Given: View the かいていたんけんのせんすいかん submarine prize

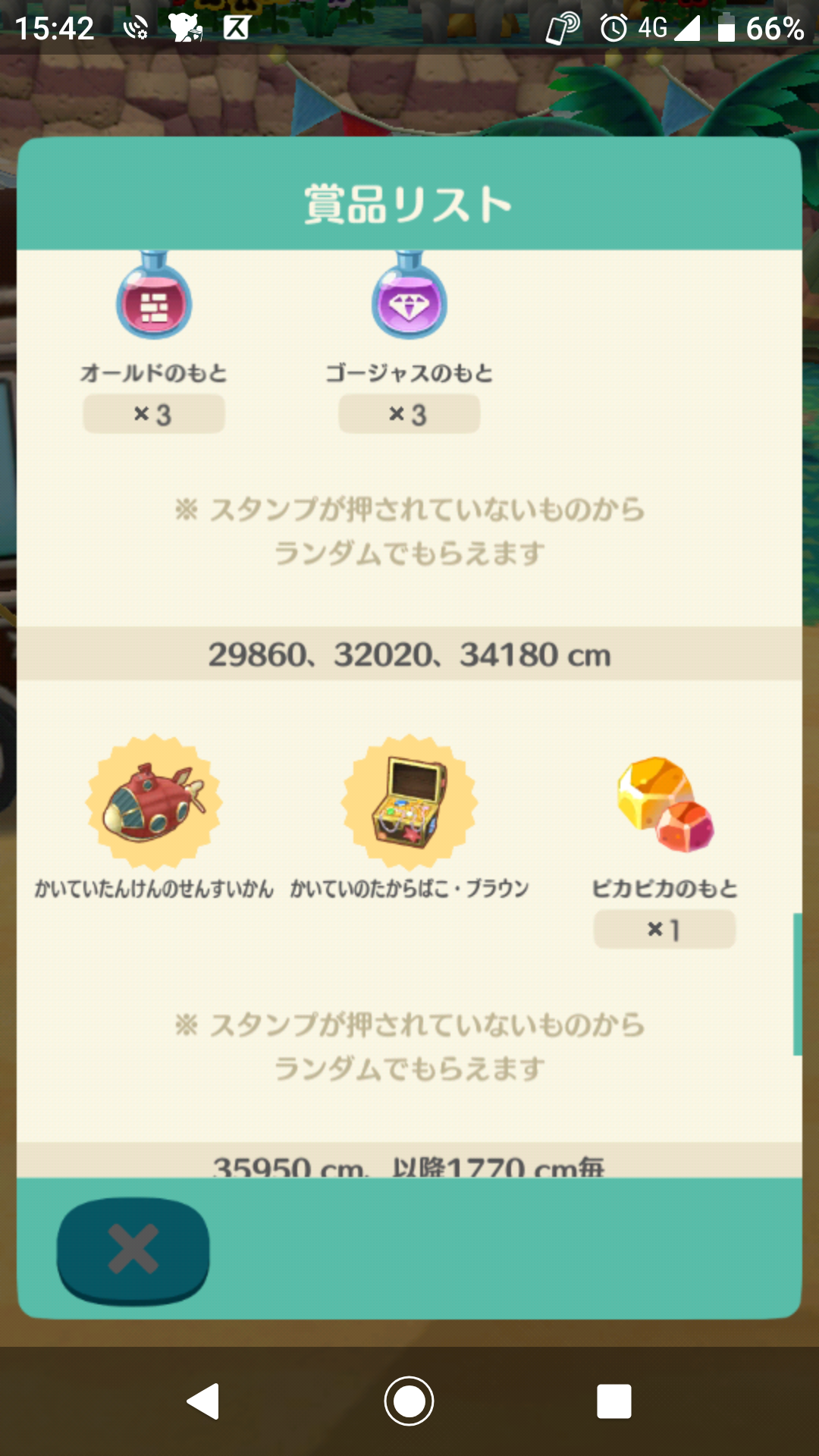Looking at the screenshot, I should [154, 802].
